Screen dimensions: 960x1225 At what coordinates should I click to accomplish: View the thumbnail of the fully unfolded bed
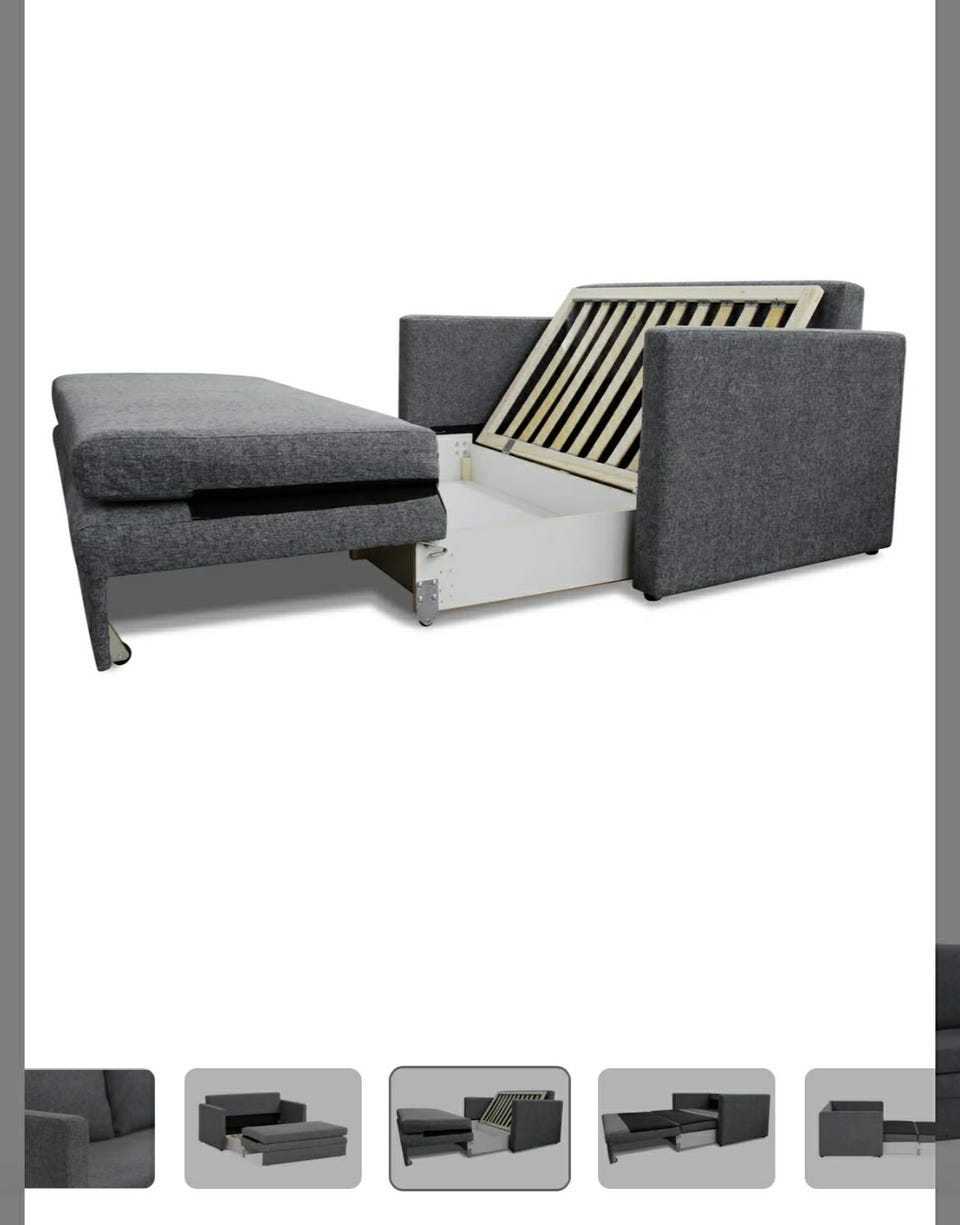pos(686,1128)
